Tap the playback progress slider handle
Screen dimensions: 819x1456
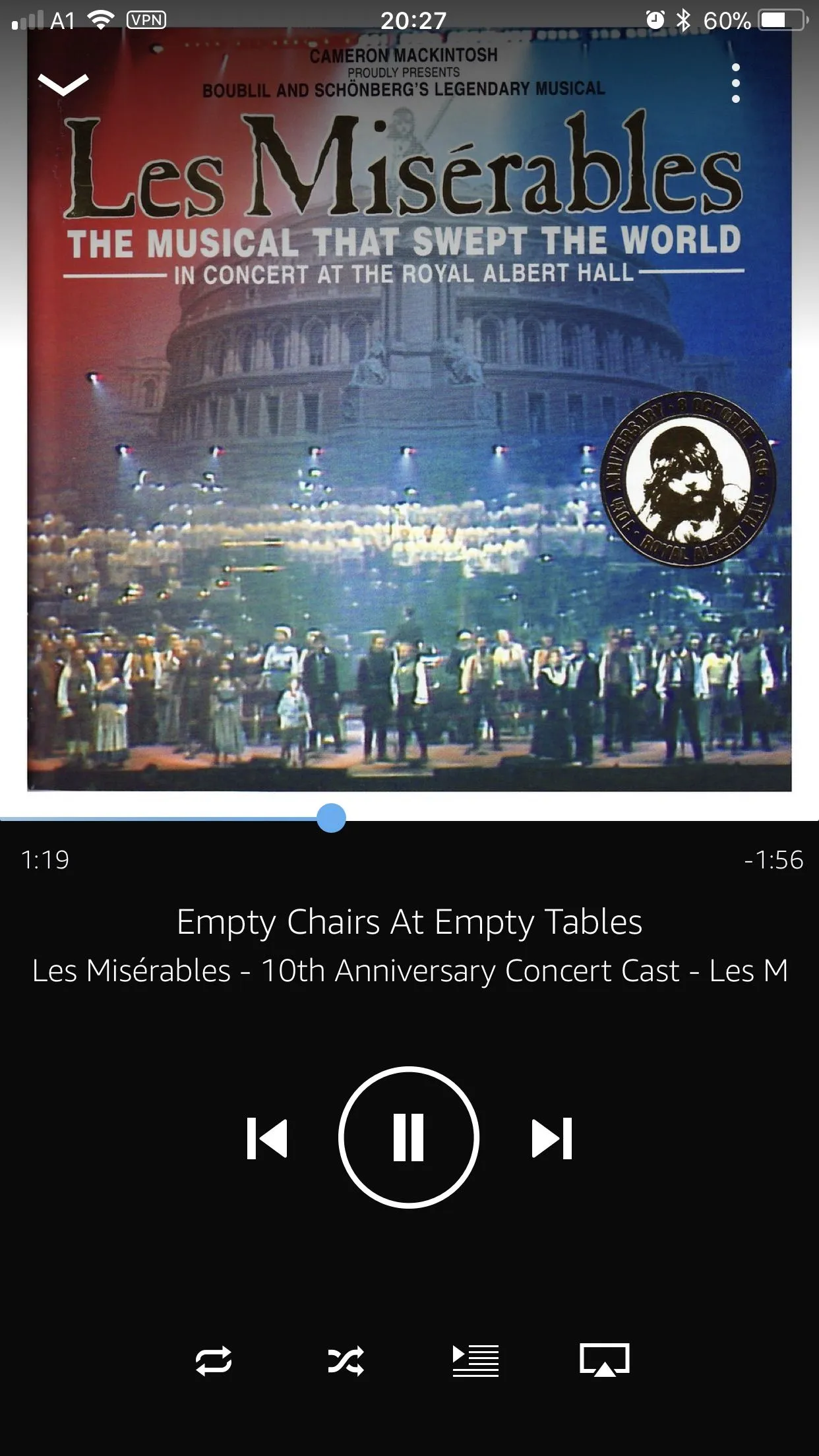tap(331, 818)
